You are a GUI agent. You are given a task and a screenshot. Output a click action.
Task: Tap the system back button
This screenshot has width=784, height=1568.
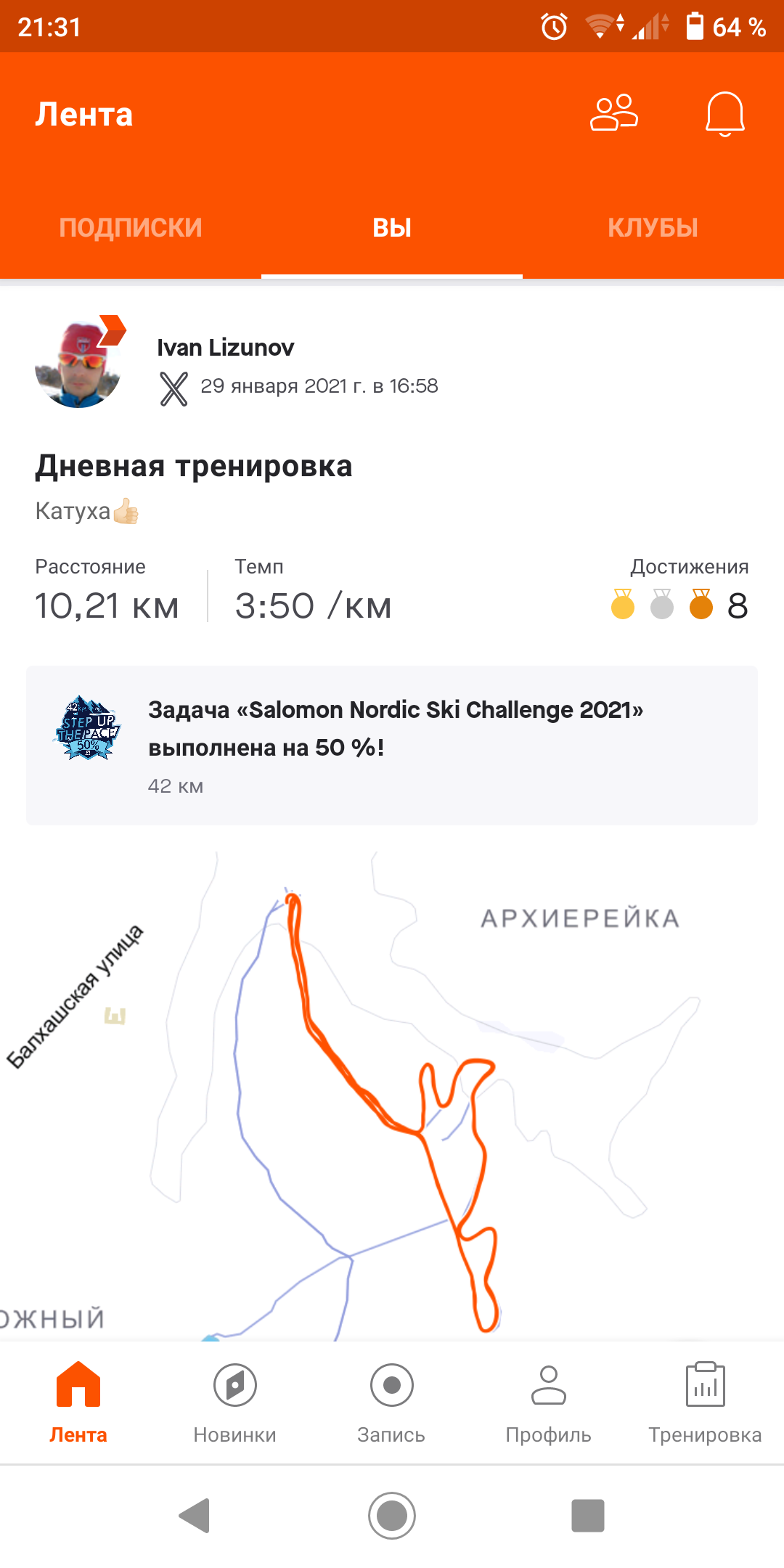coord(195,1516)
